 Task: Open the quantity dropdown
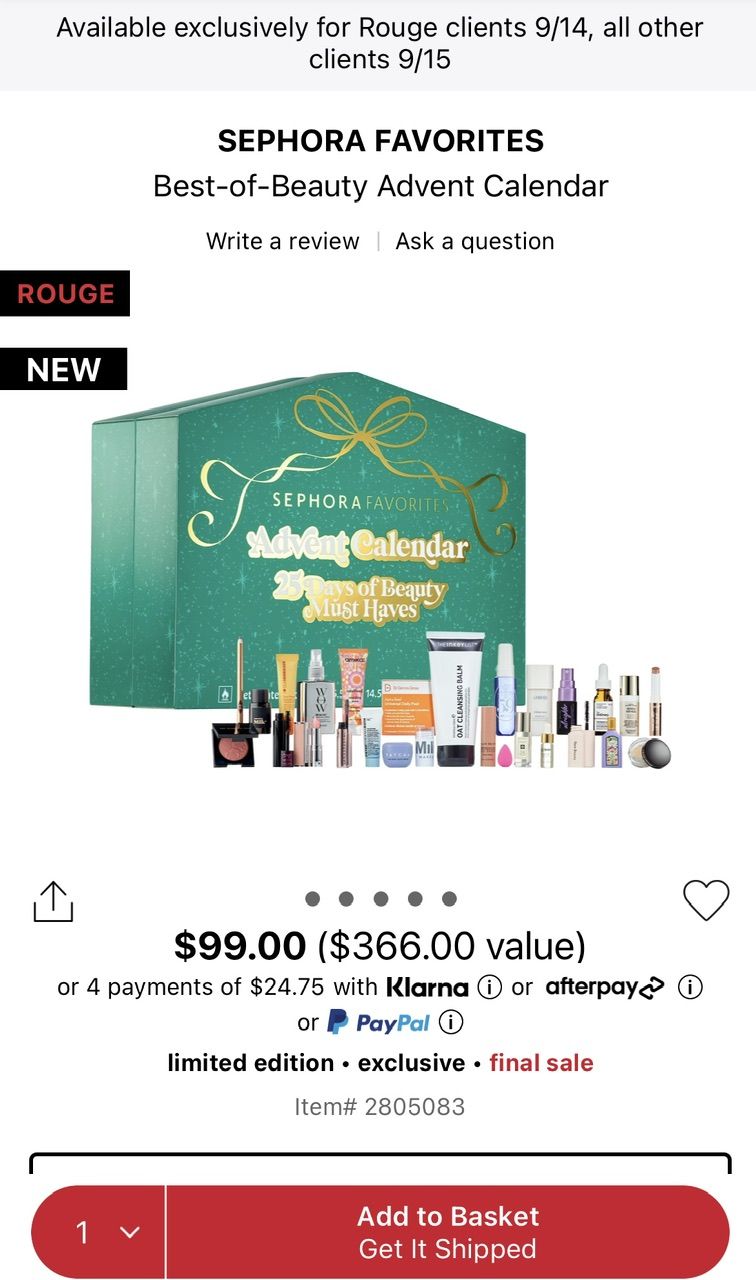click(100, 1232)
